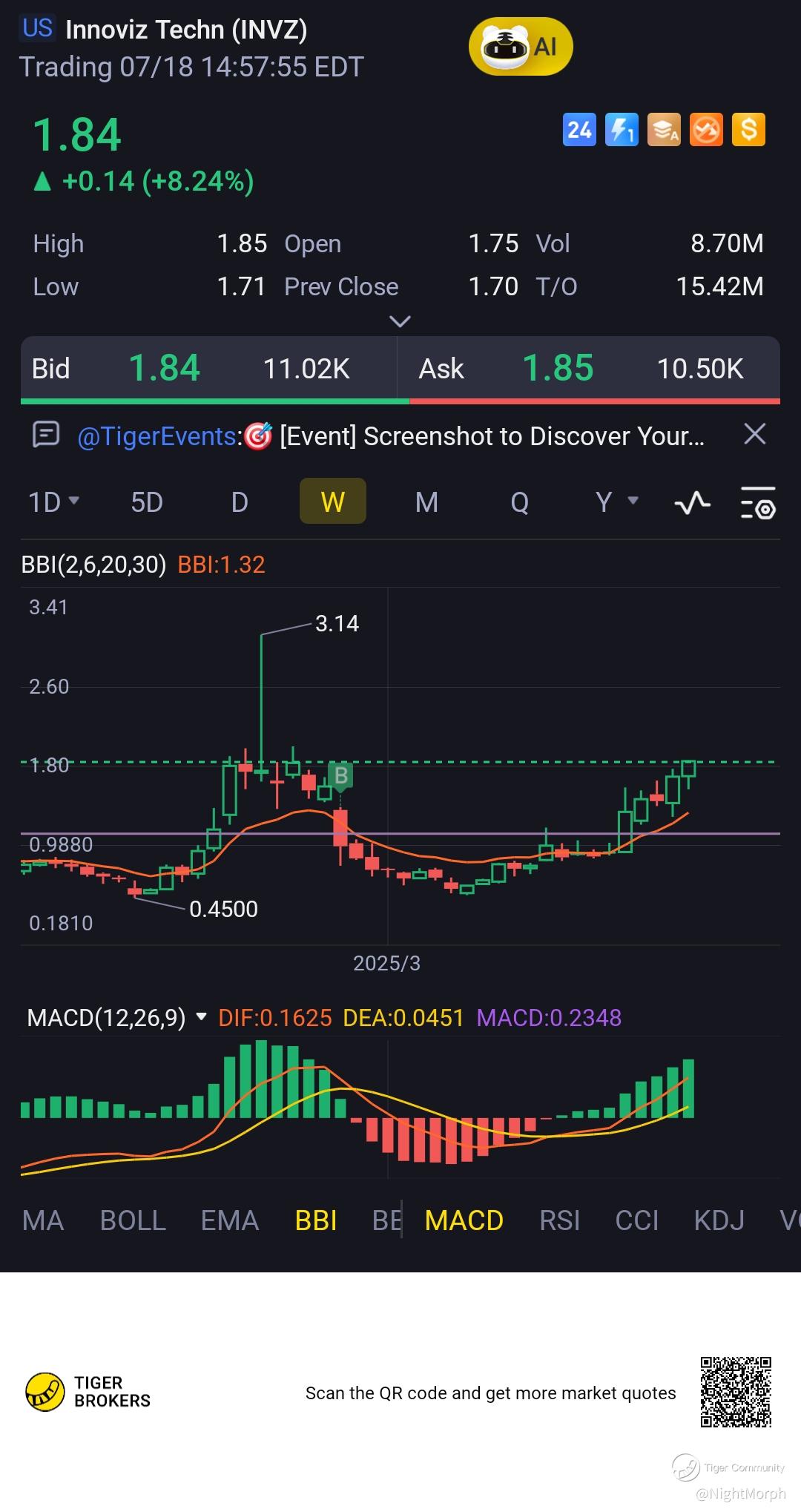Select the MA indicator
The width and height of the screenshot is (801, 1512).
[x=43, y=1220]
